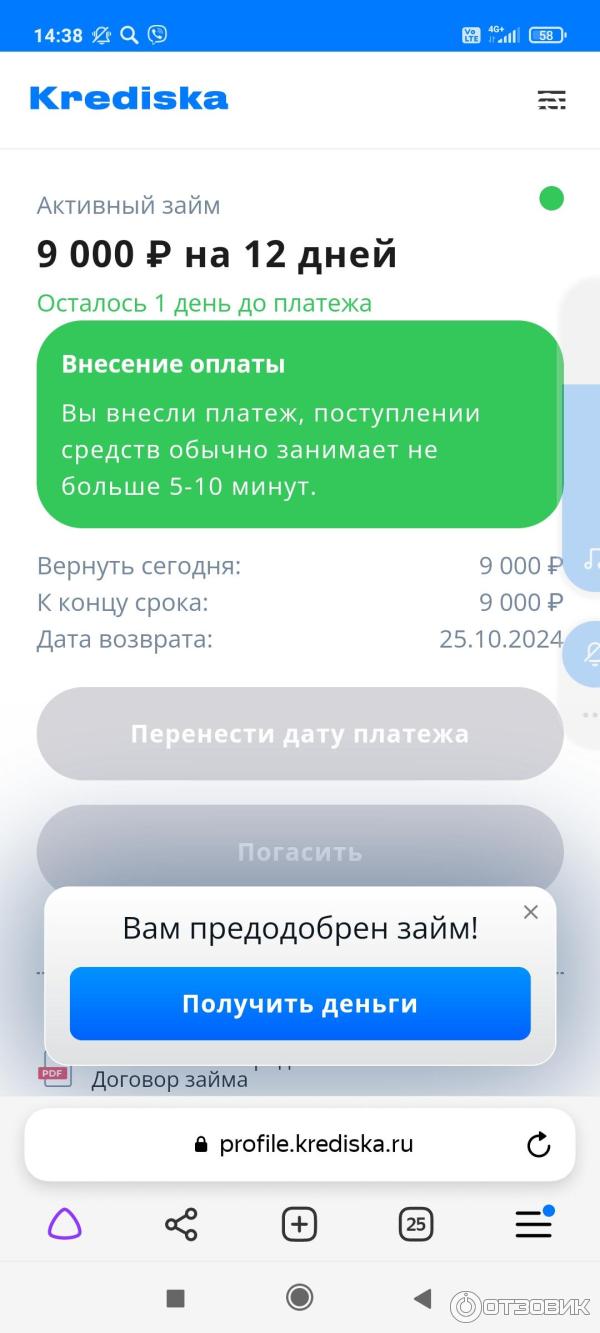600x1333 pixels.
Task: Go to the home screen
Action: (x=299, y=1298)
